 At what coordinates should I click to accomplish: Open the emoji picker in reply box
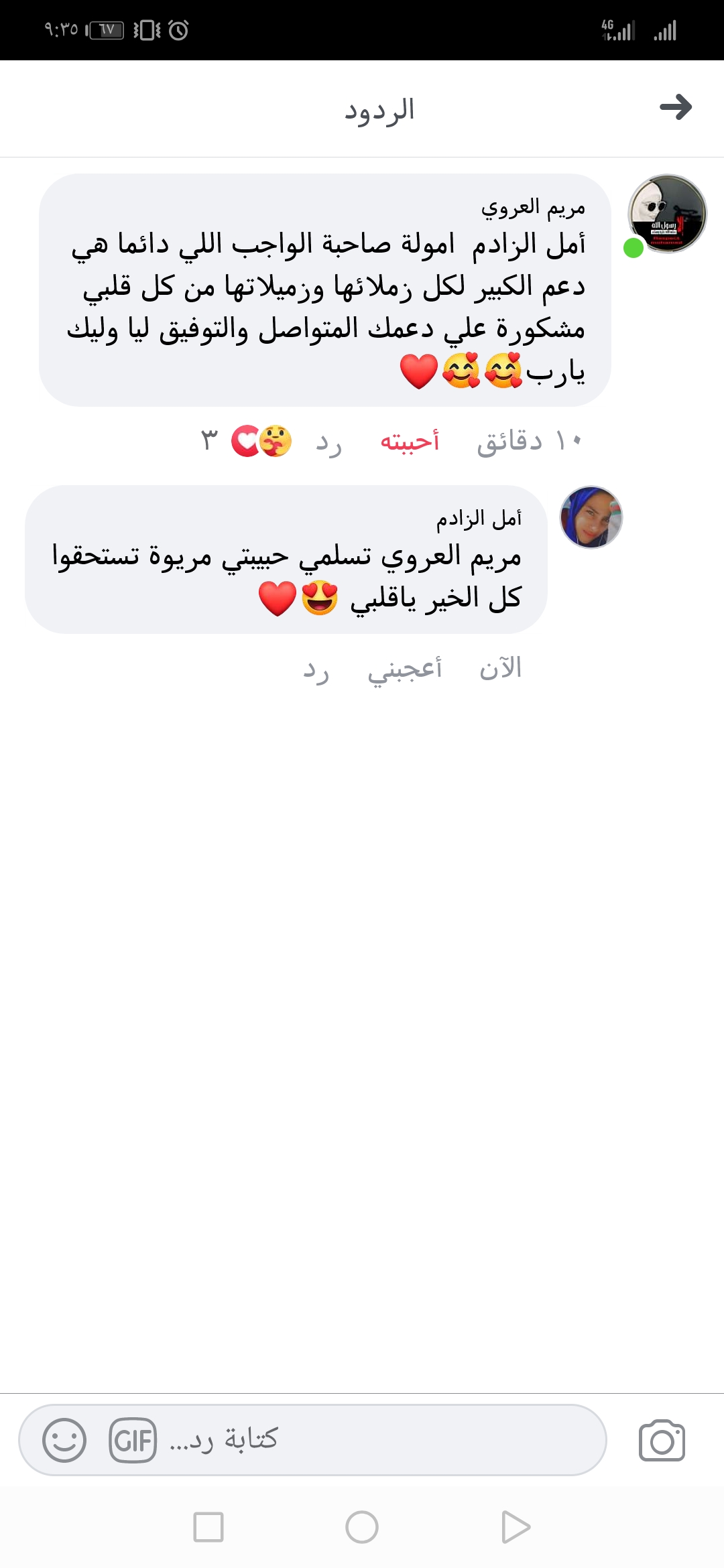pyautogui.click(x=64, y=1440)
